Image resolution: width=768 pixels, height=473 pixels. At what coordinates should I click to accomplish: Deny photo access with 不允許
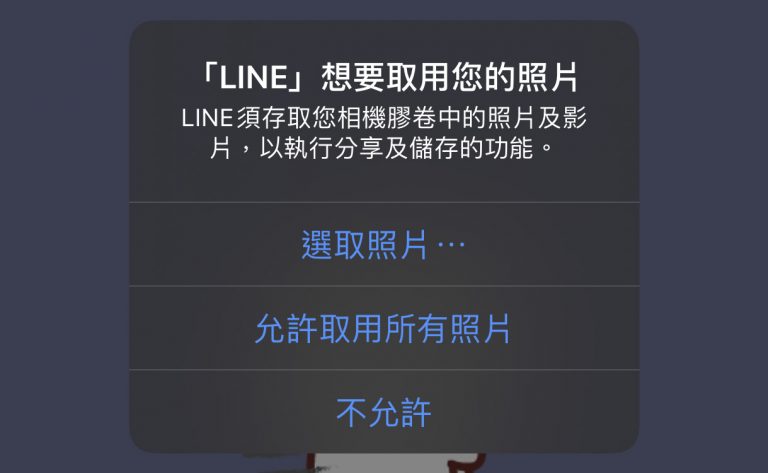click(384, 412)
